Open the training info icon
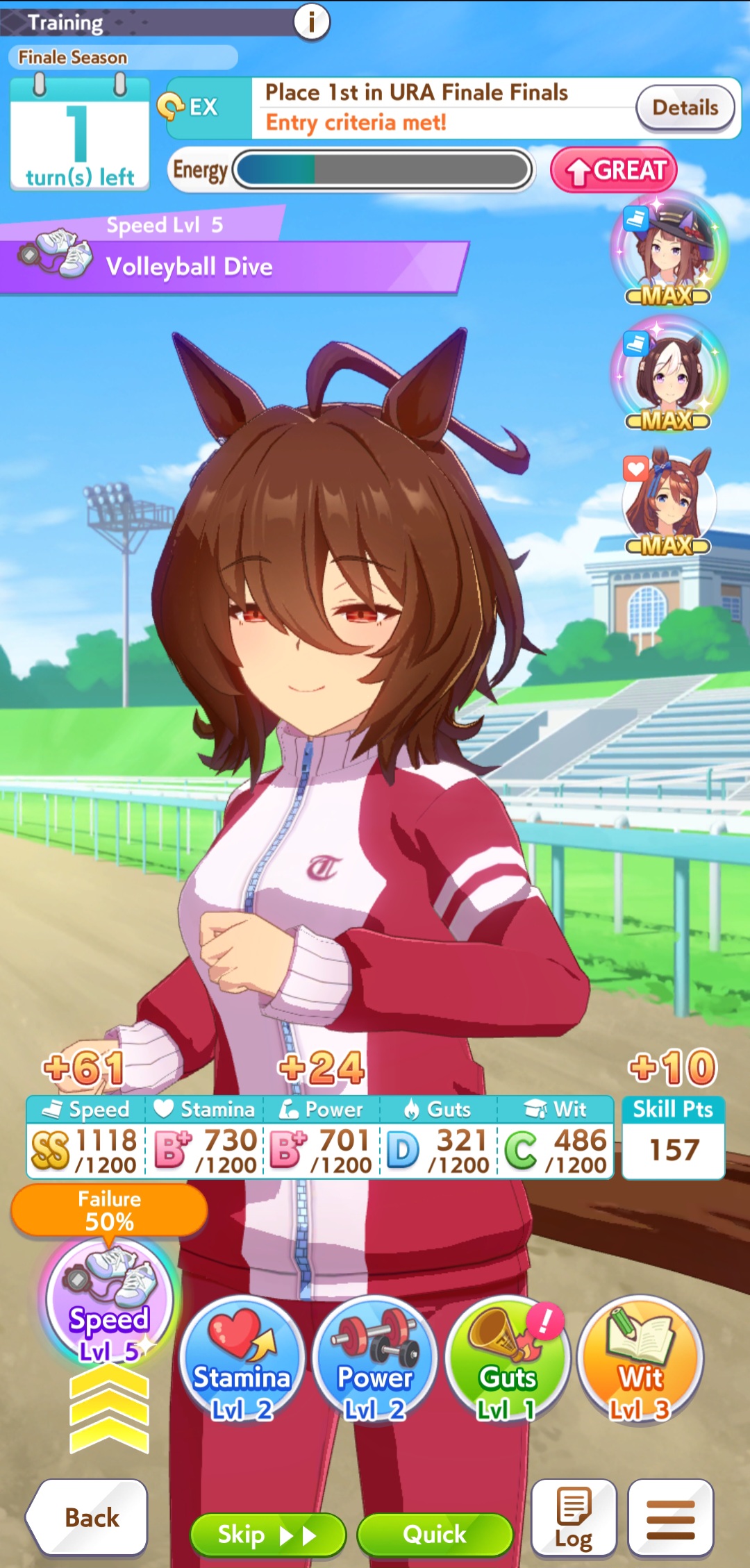Screen dimensions: 750x1568 click(x=312, y=22)
